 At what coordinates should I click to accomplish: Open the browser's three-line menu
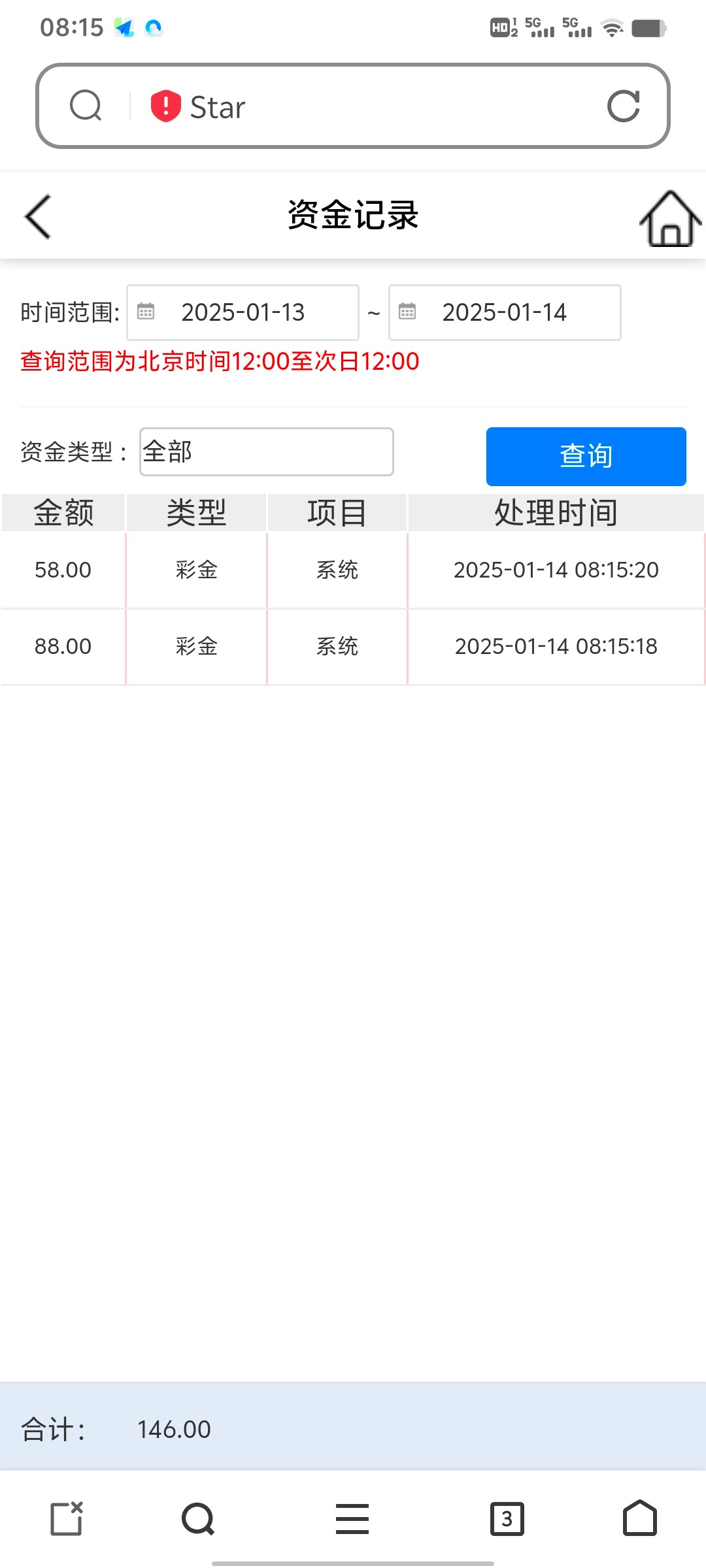352,1518
